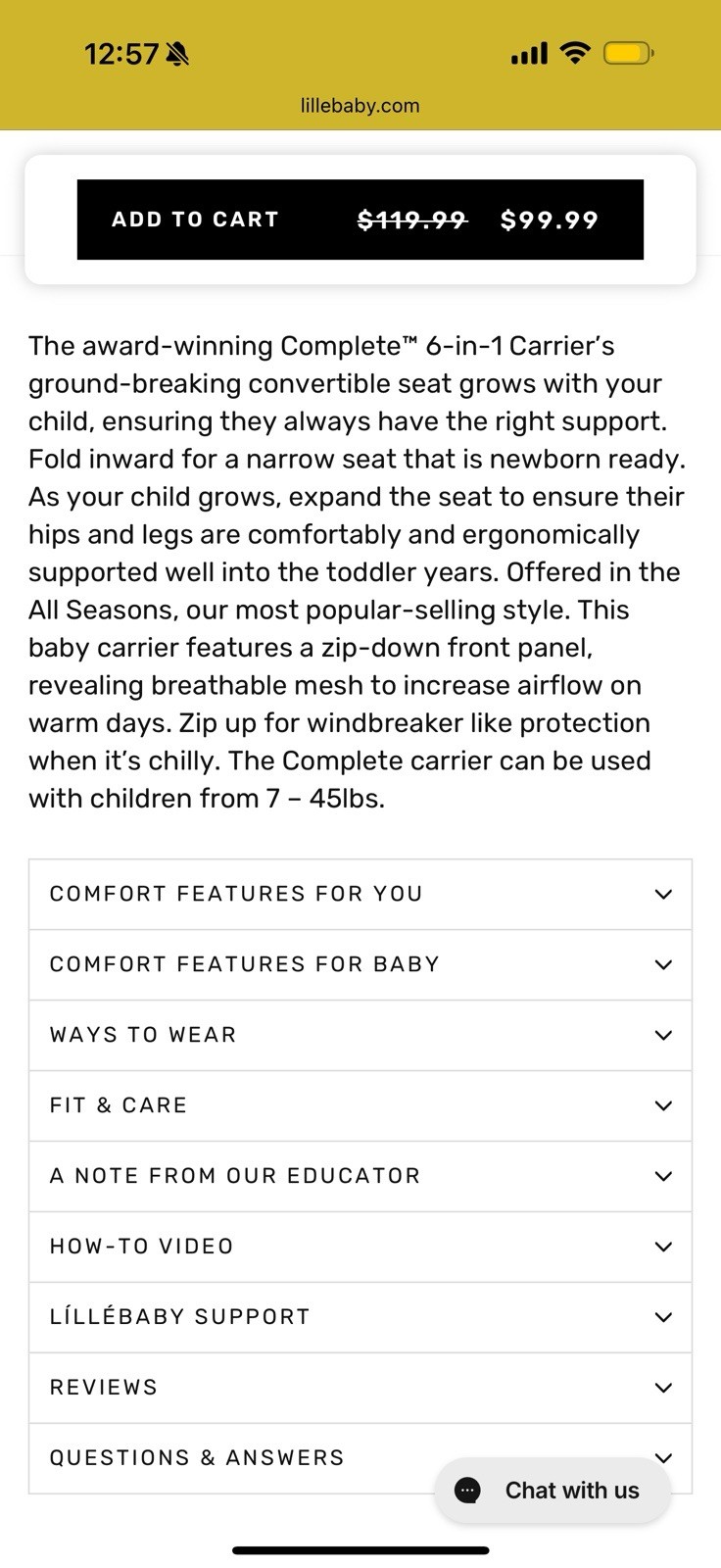Open the LÍLLÉbaby Support section
721x1568 pixels.
coord(360,1317)
